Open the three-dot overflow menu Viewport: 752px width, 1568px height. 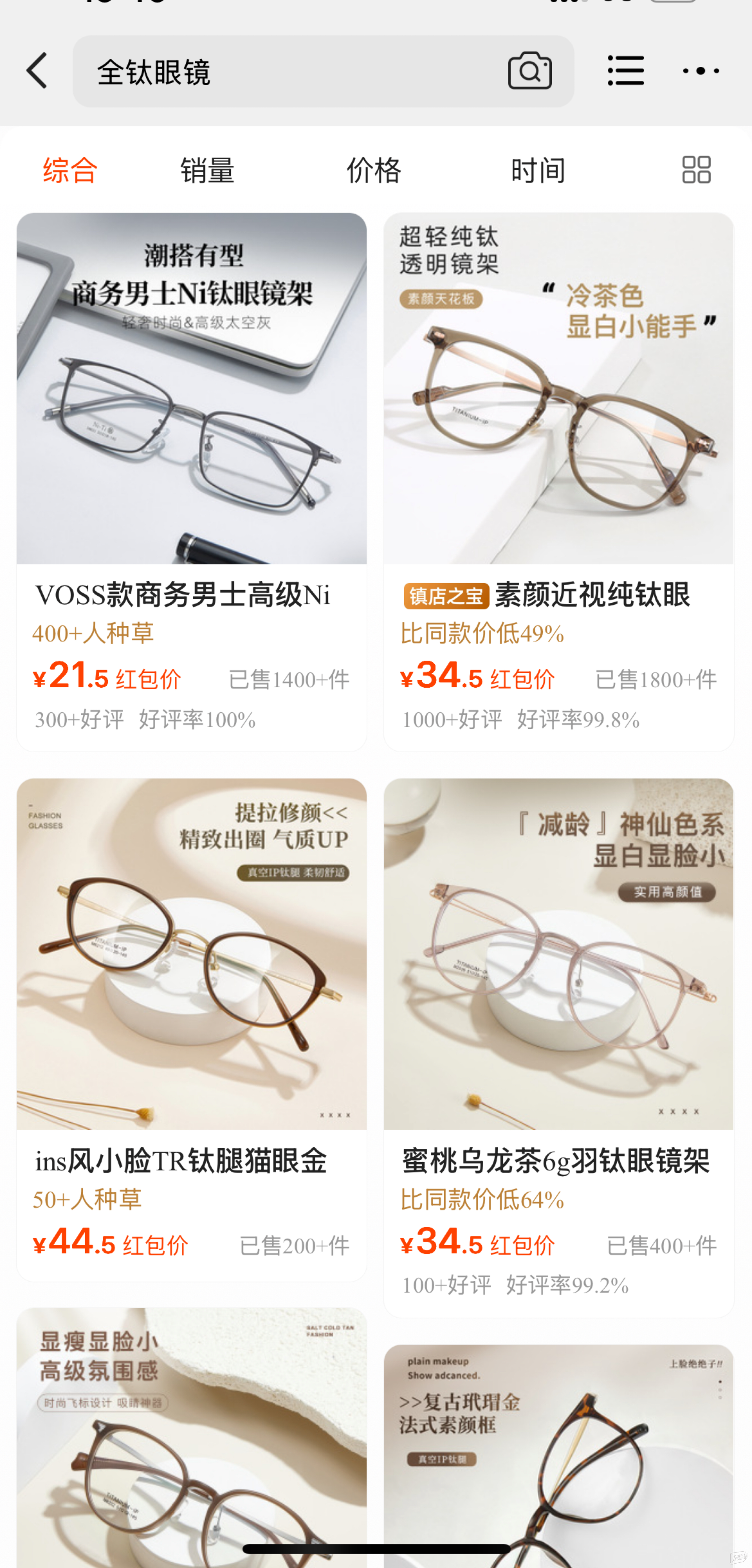(700, 71)
